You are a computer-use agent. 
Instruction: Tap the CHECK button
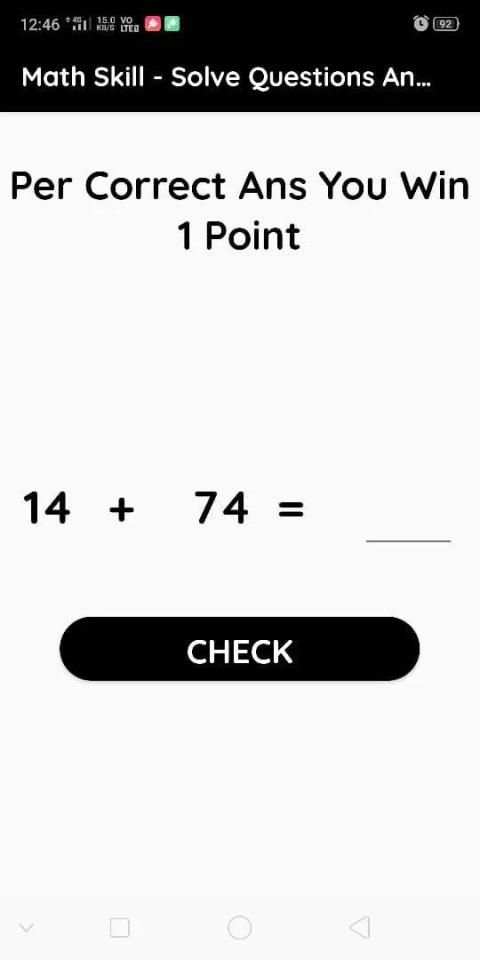click(x=239, y=649)
